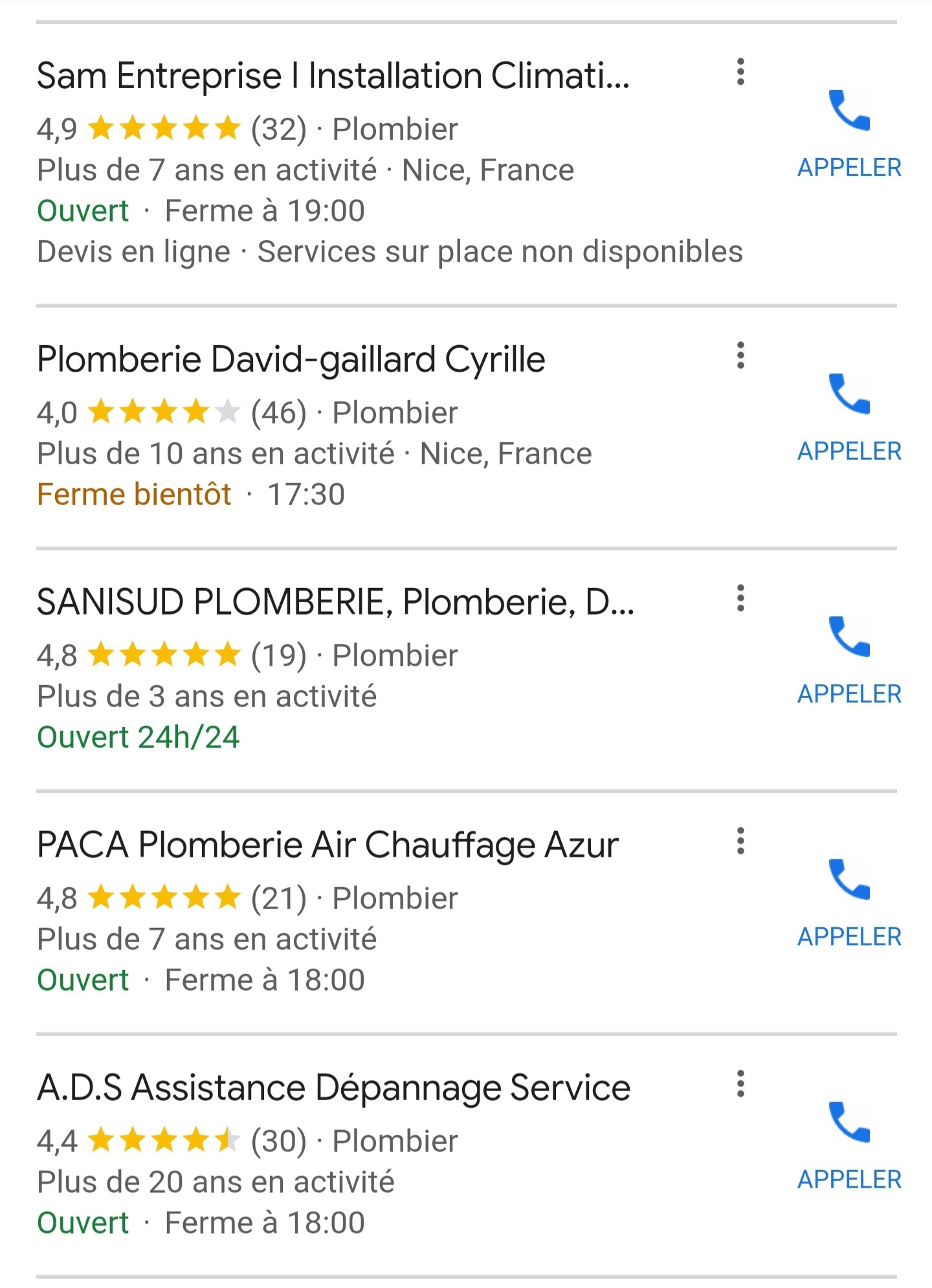The height and width of the screenshot is (1288, 932).
Task: Phone PACA Plomberie Air Chauffage Azur
Action: [849, 903]
